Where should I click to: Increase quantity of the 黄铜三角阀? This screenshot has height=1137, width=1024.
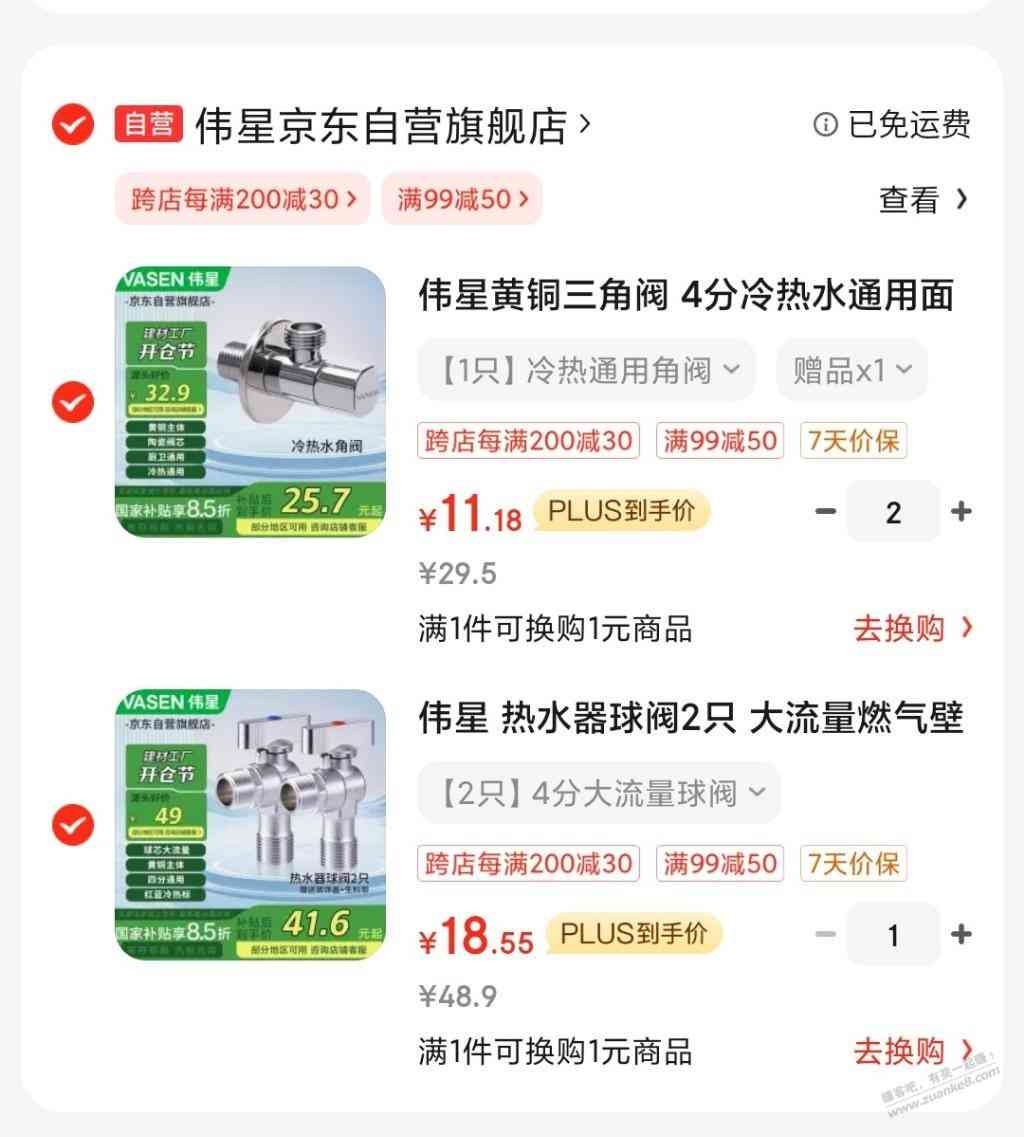[961, 512]
